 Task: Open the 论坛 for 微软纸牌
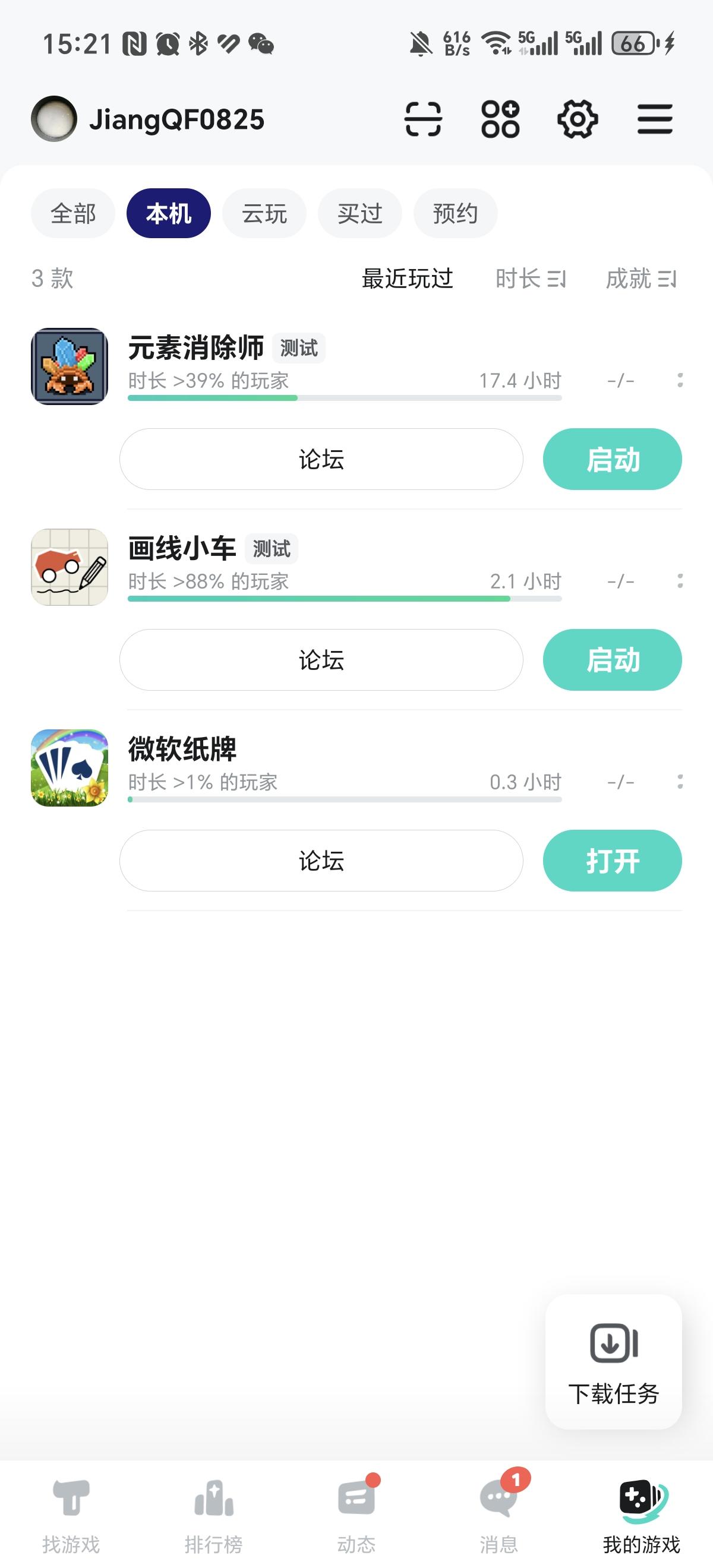[321, 860]
